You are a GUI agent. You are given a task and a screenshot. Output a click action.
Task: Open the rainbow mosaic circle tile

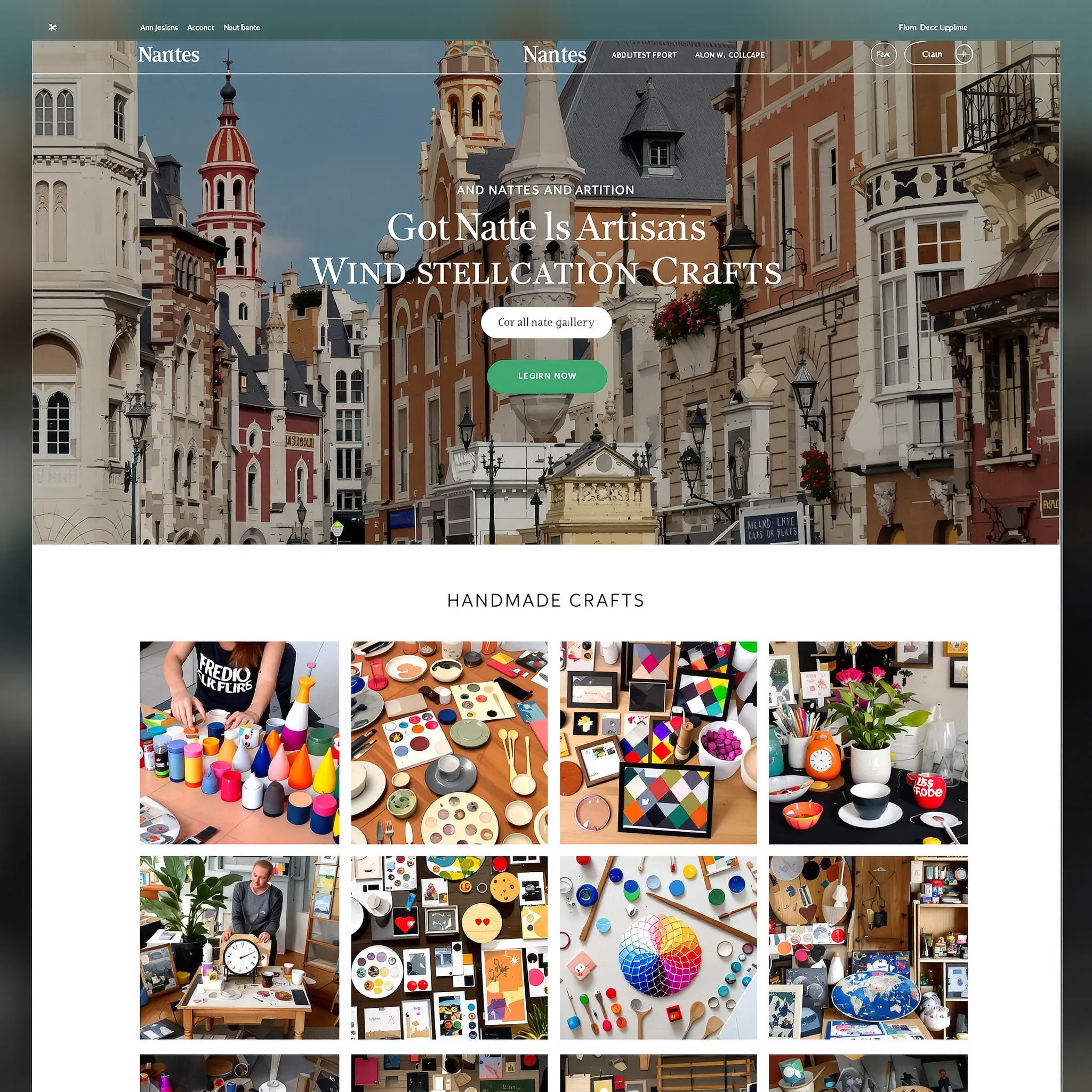click(658, 948)
